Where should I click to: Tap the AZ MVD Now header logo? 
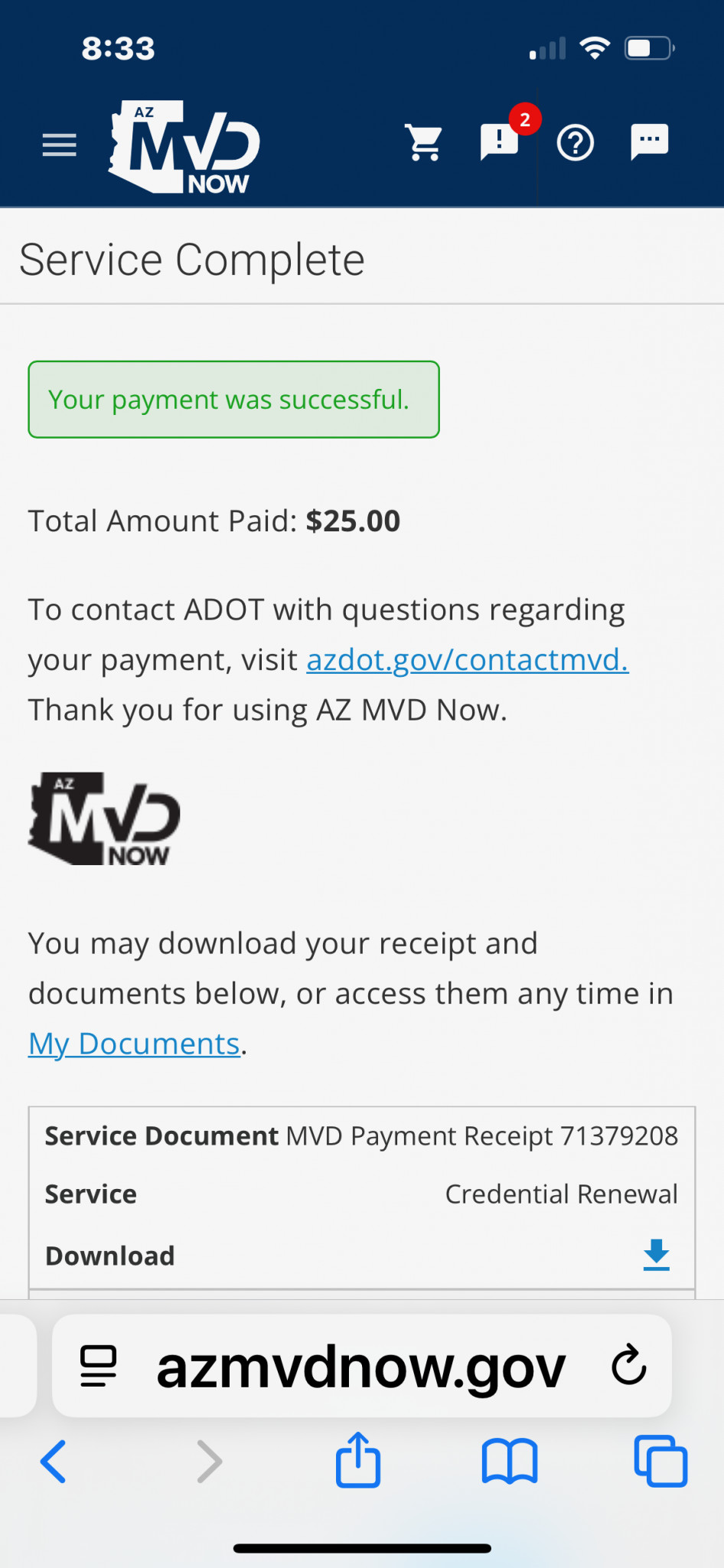pyautogui.click(x=184, y=146)
